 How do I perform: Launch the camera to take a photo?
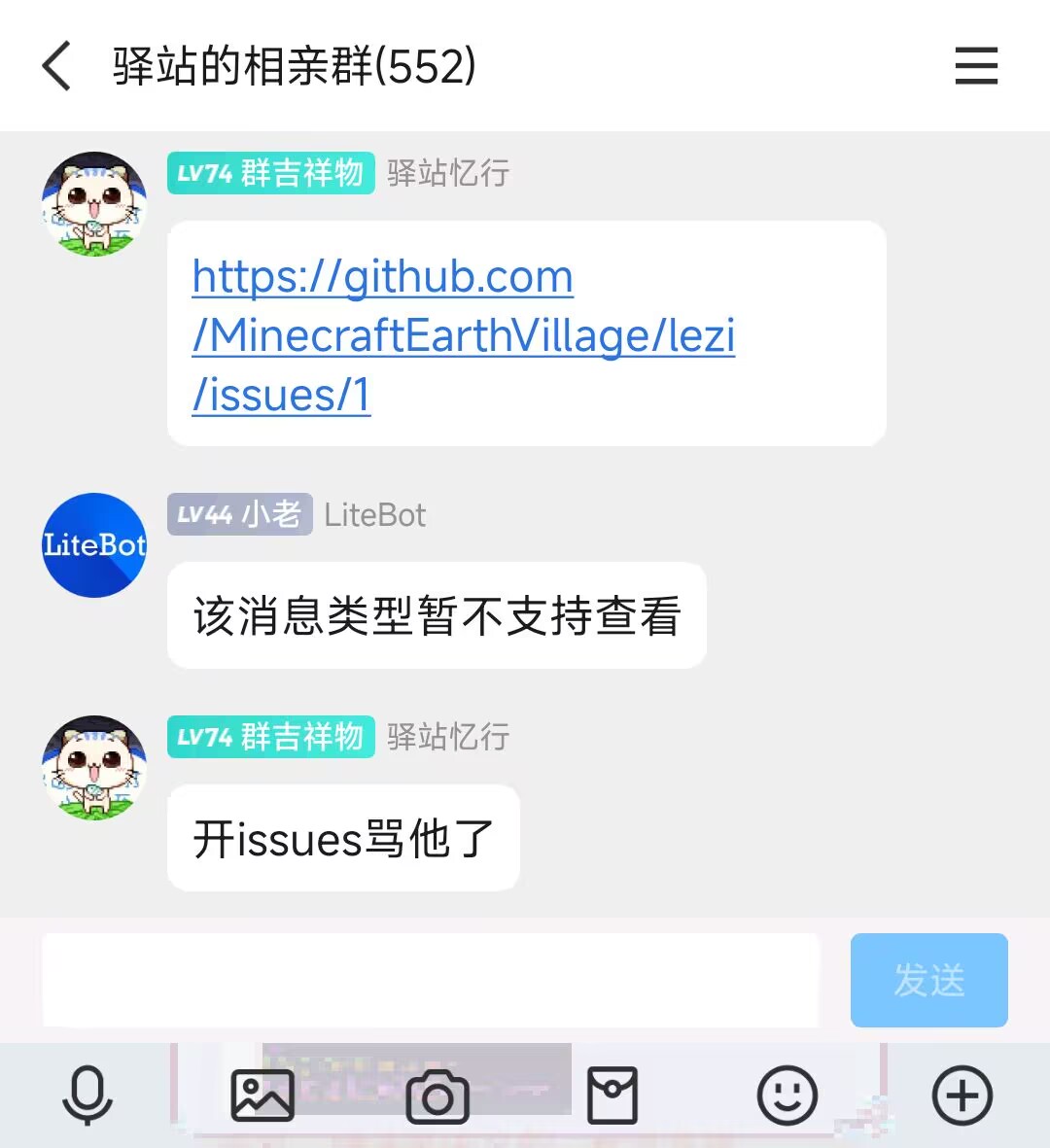pyautogui.click(x=437, y=1097)
